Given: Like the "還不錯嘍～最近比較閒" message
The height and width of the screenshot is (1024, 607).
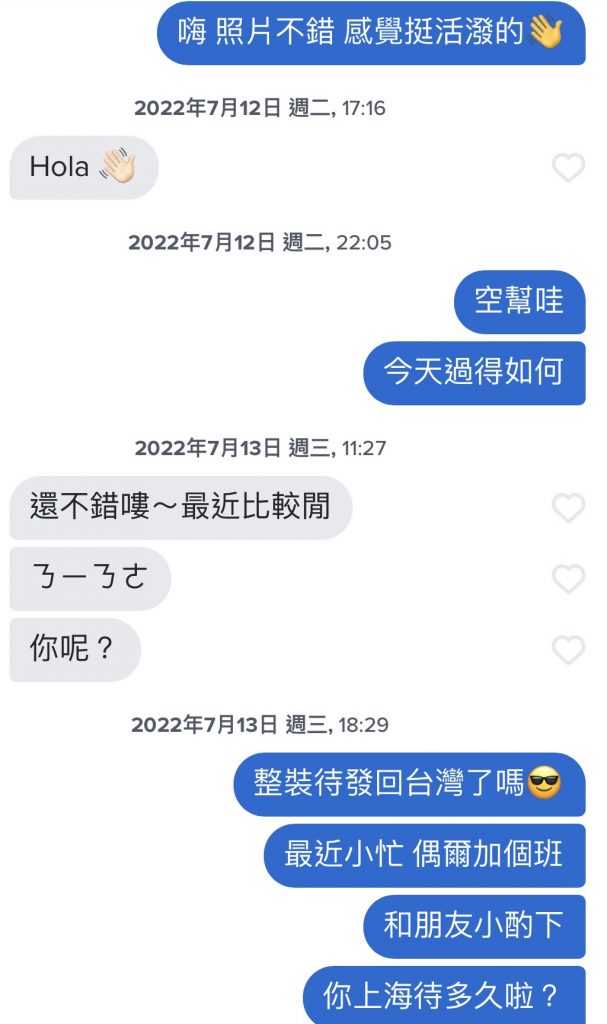Looking at the screenshot, I should pyautogui.click(x=568, y=508).
